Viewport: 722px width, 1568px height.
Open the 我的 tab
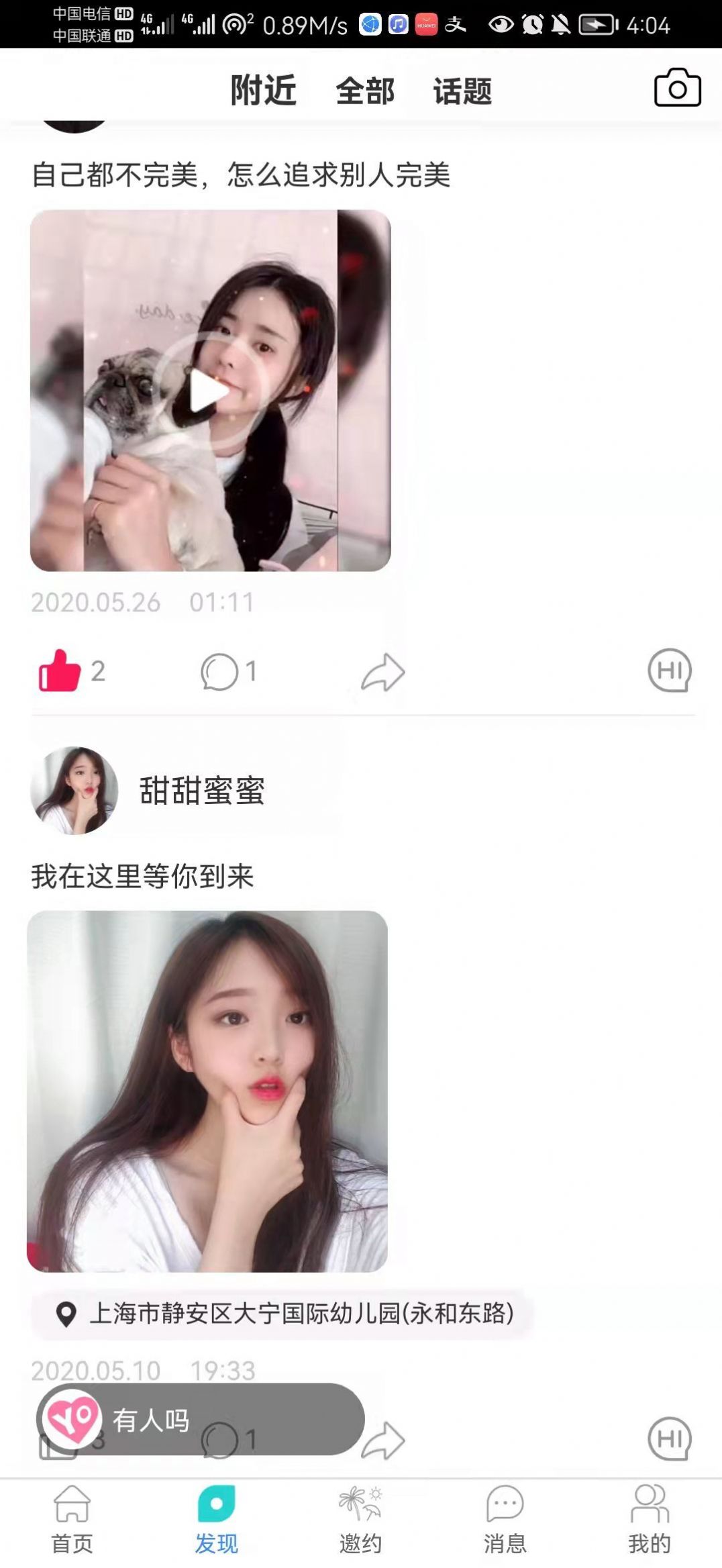click(649, 1520)
